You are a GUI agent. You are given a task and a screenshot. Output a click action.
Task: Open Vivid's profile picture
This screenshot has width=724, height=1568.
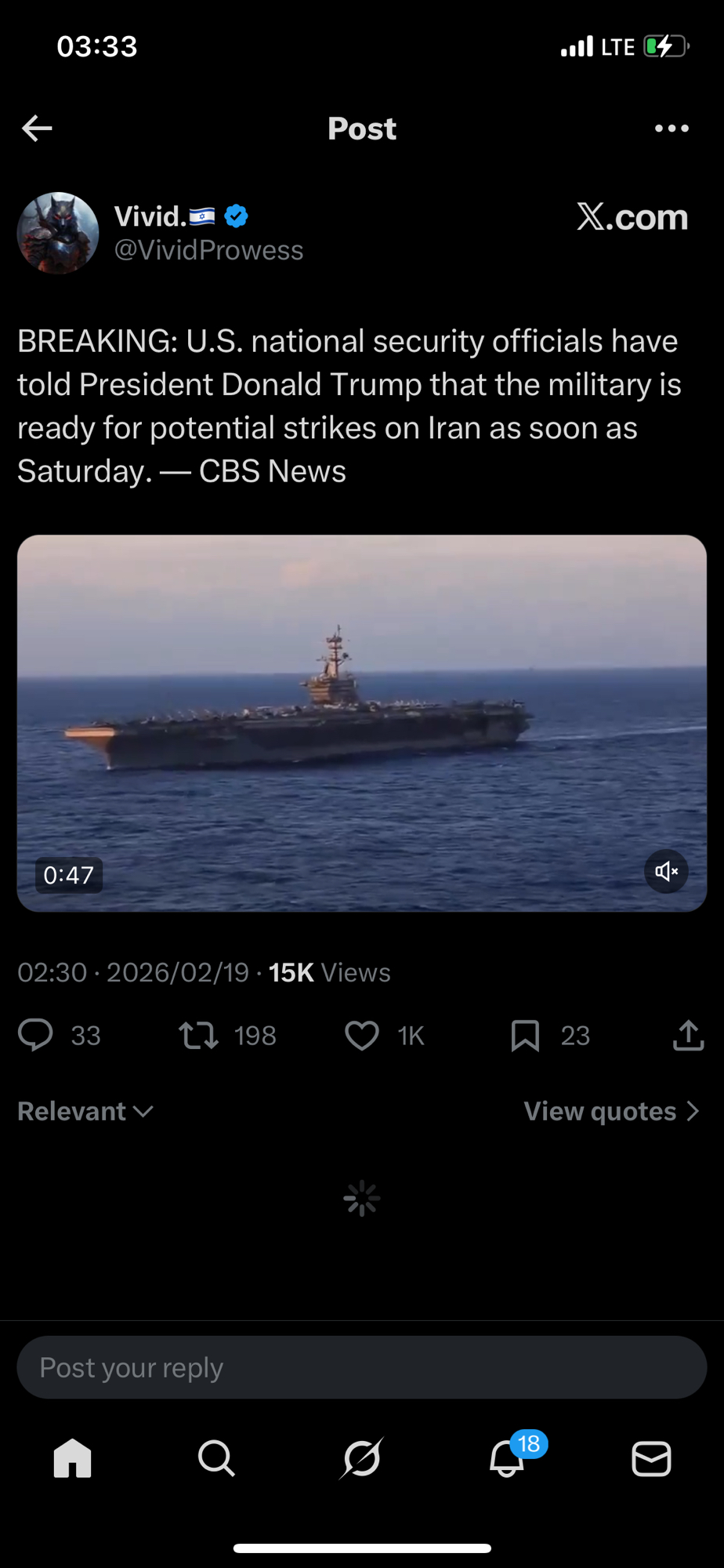point(58,233)
